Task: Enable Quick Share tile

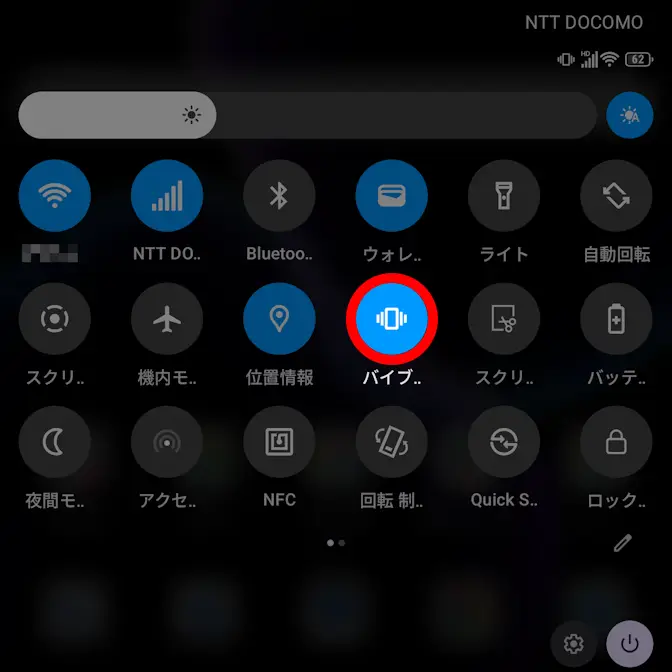Action: pyautogui.click(x=504, y=442)
